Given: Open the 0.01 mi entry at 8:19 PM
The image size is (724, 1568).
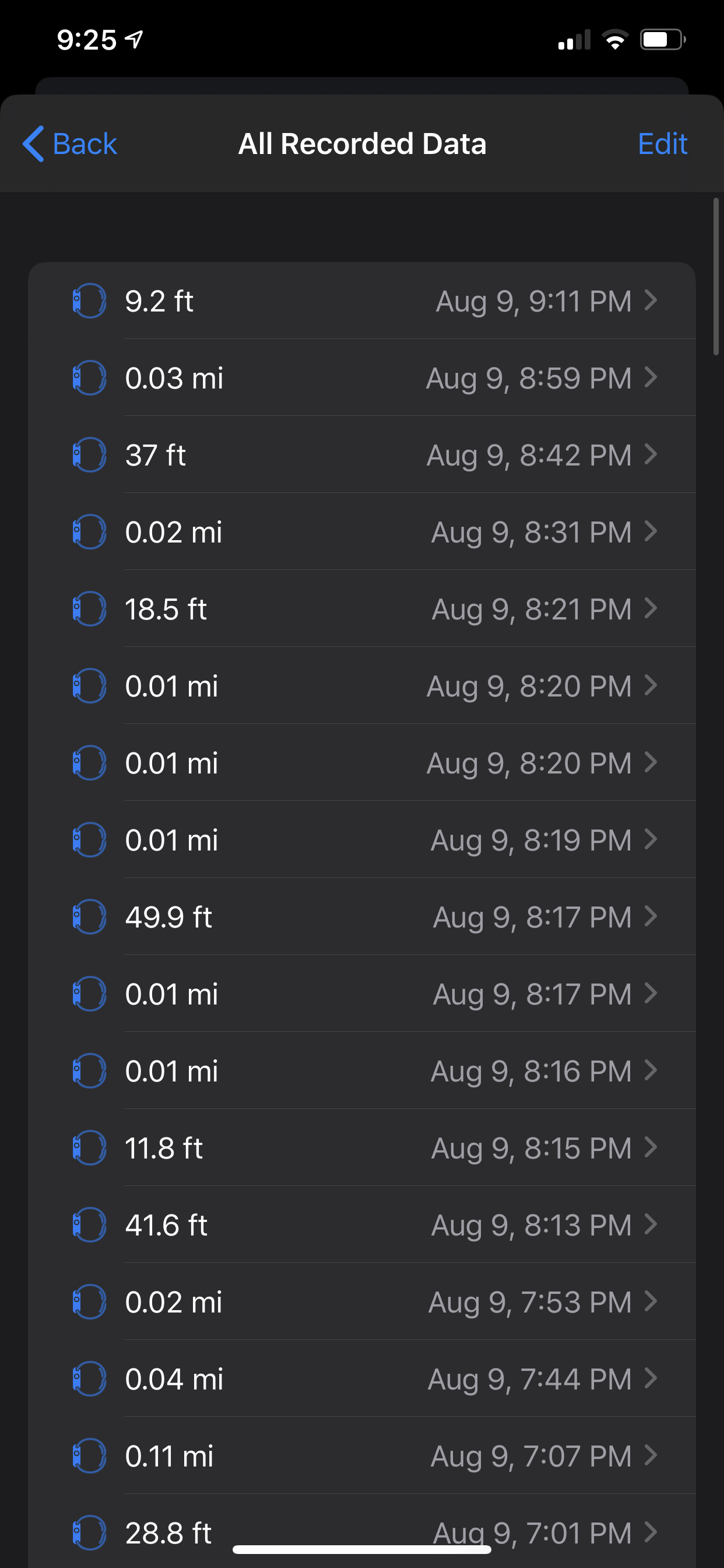Looking at the screenshot, I should pos(362,839).
